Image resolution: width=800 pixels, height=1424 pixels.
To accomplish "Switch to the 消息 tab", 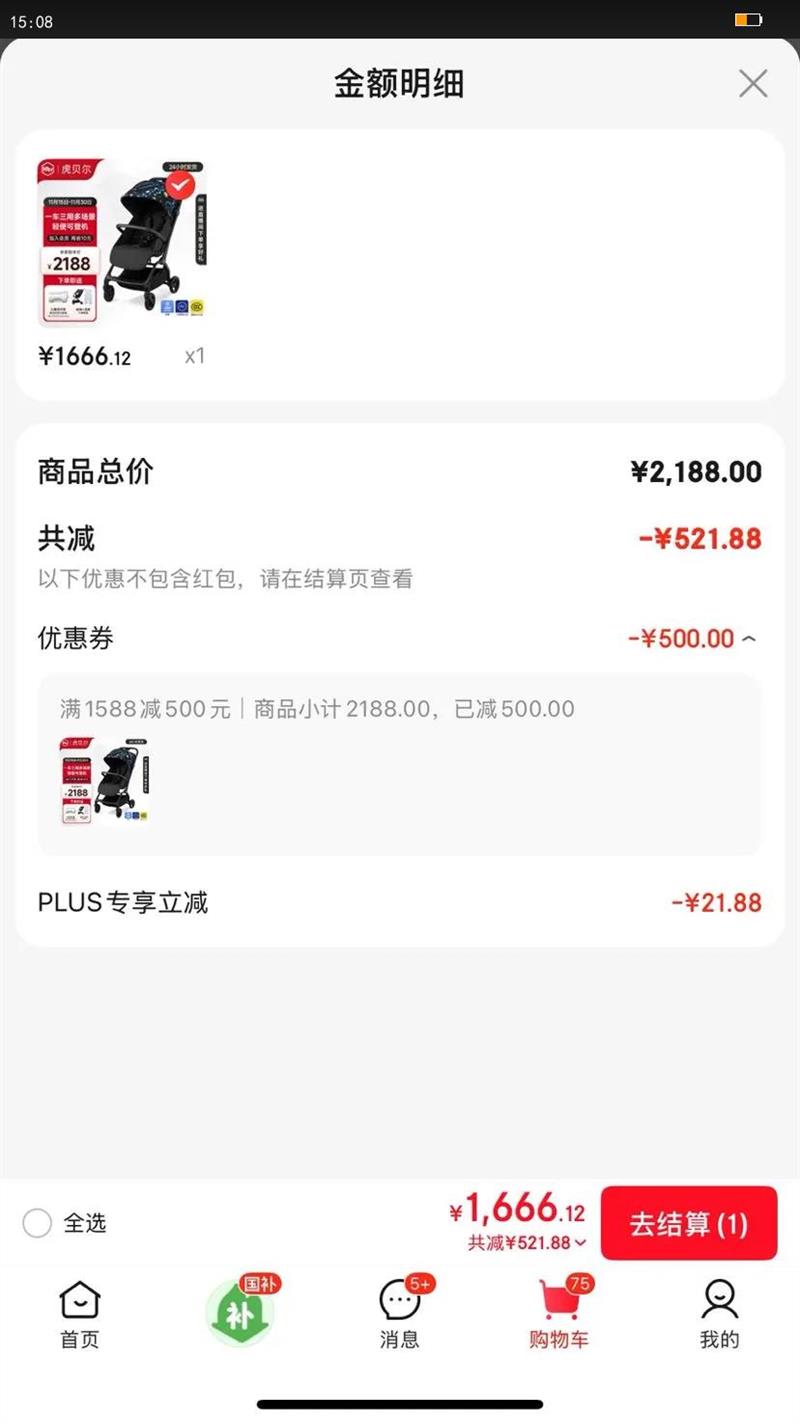I will point(400,1315).
